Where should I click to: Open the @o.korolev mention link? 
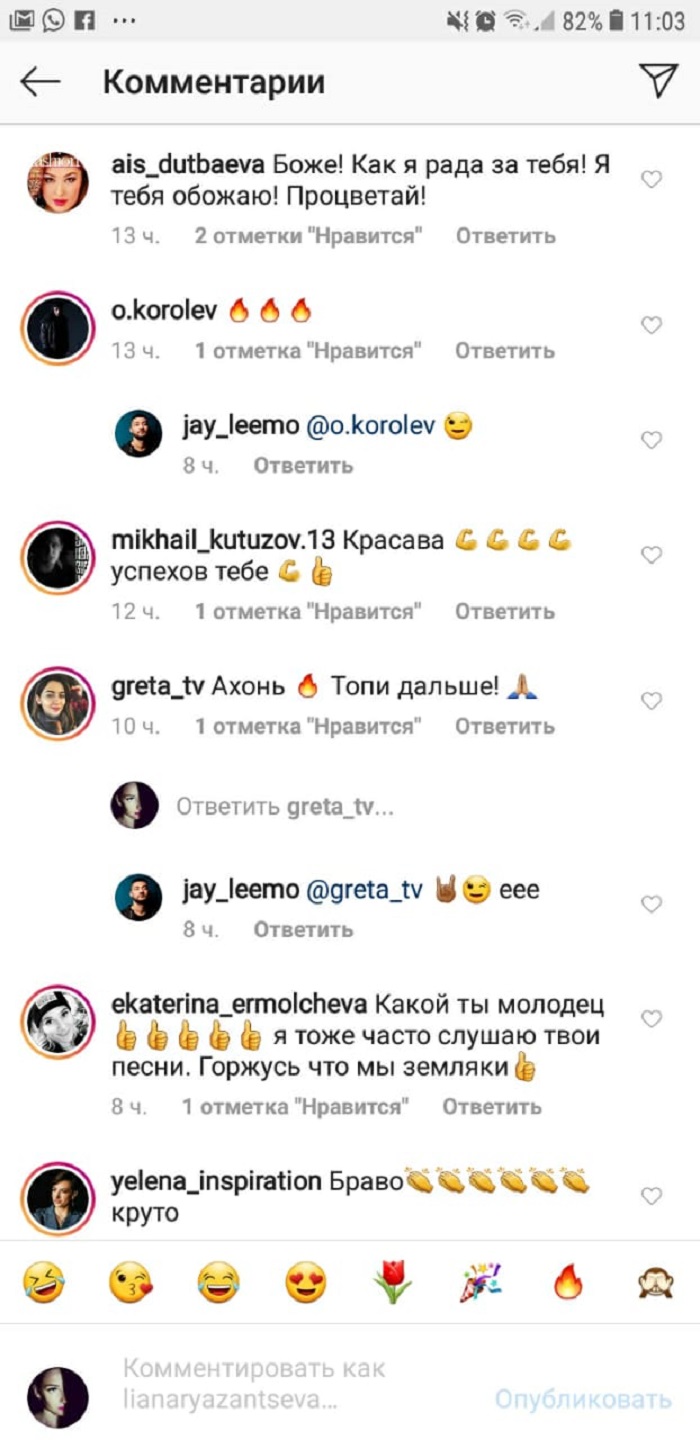pos(369,425)
